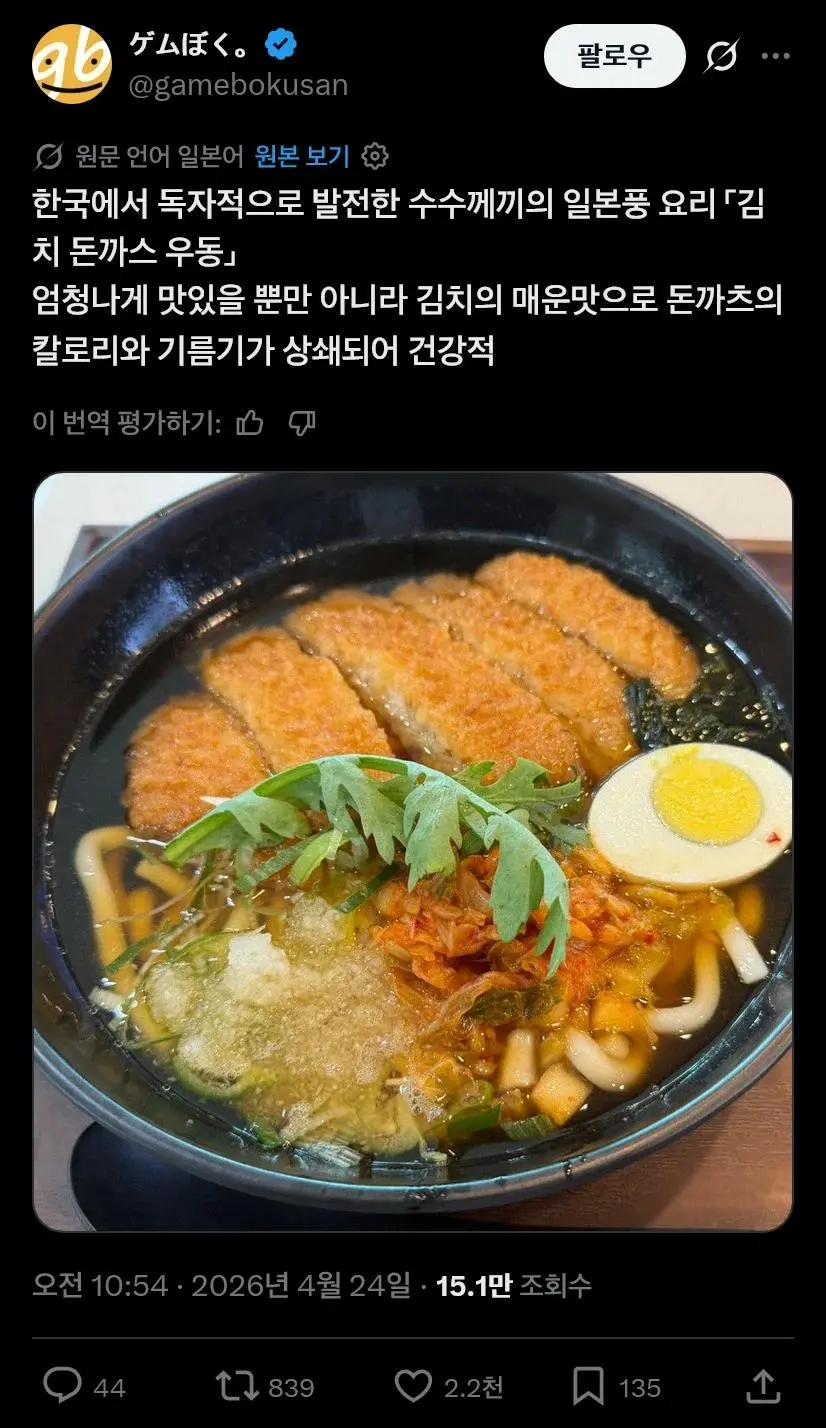The image size is (826, 1428).
Task: Toggle follow state with the 팔로우 button
Action: pyautogui.click(x=615, y=56)
